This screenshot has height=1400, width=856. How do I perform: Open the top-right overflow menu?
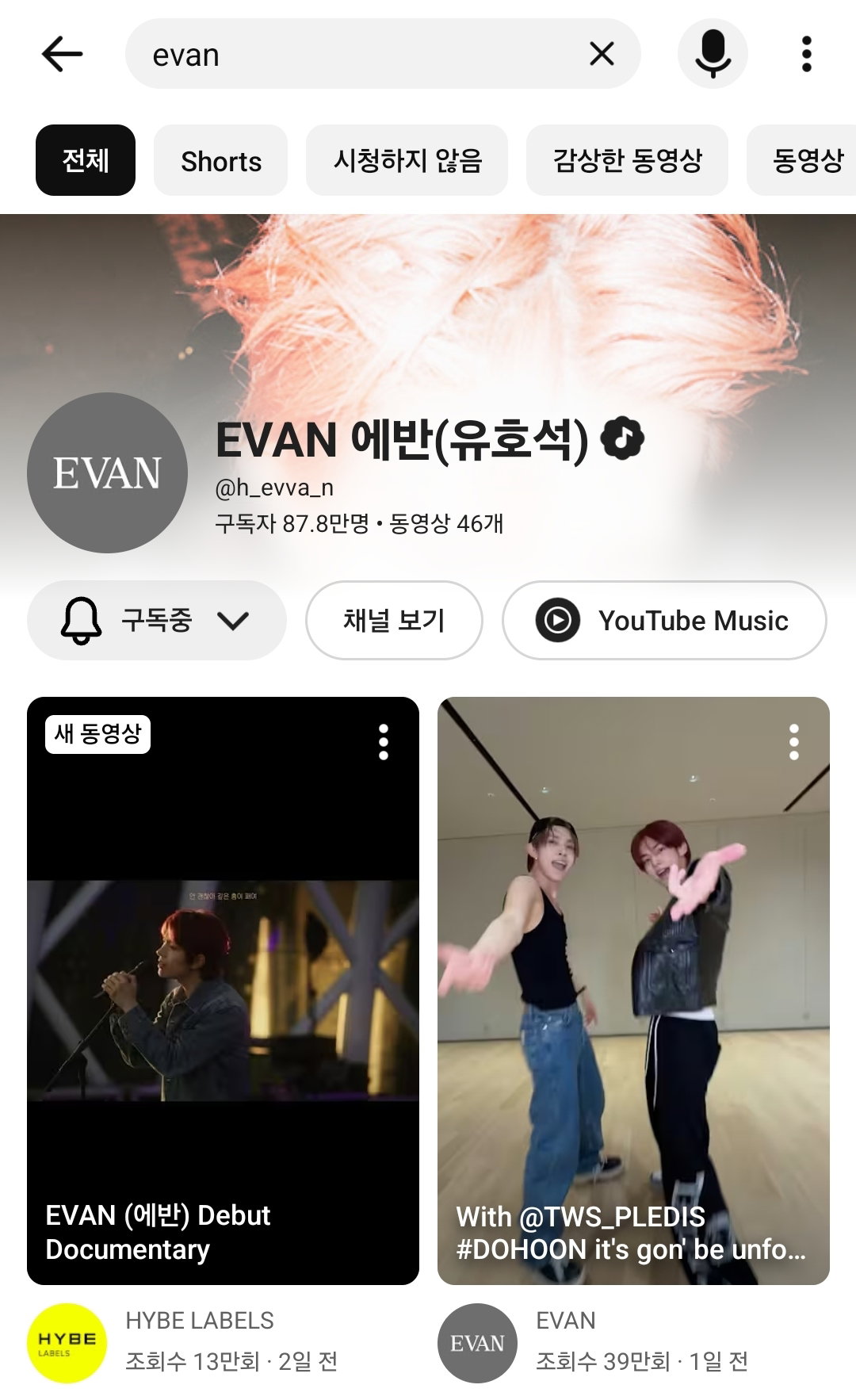click(806, 54)
